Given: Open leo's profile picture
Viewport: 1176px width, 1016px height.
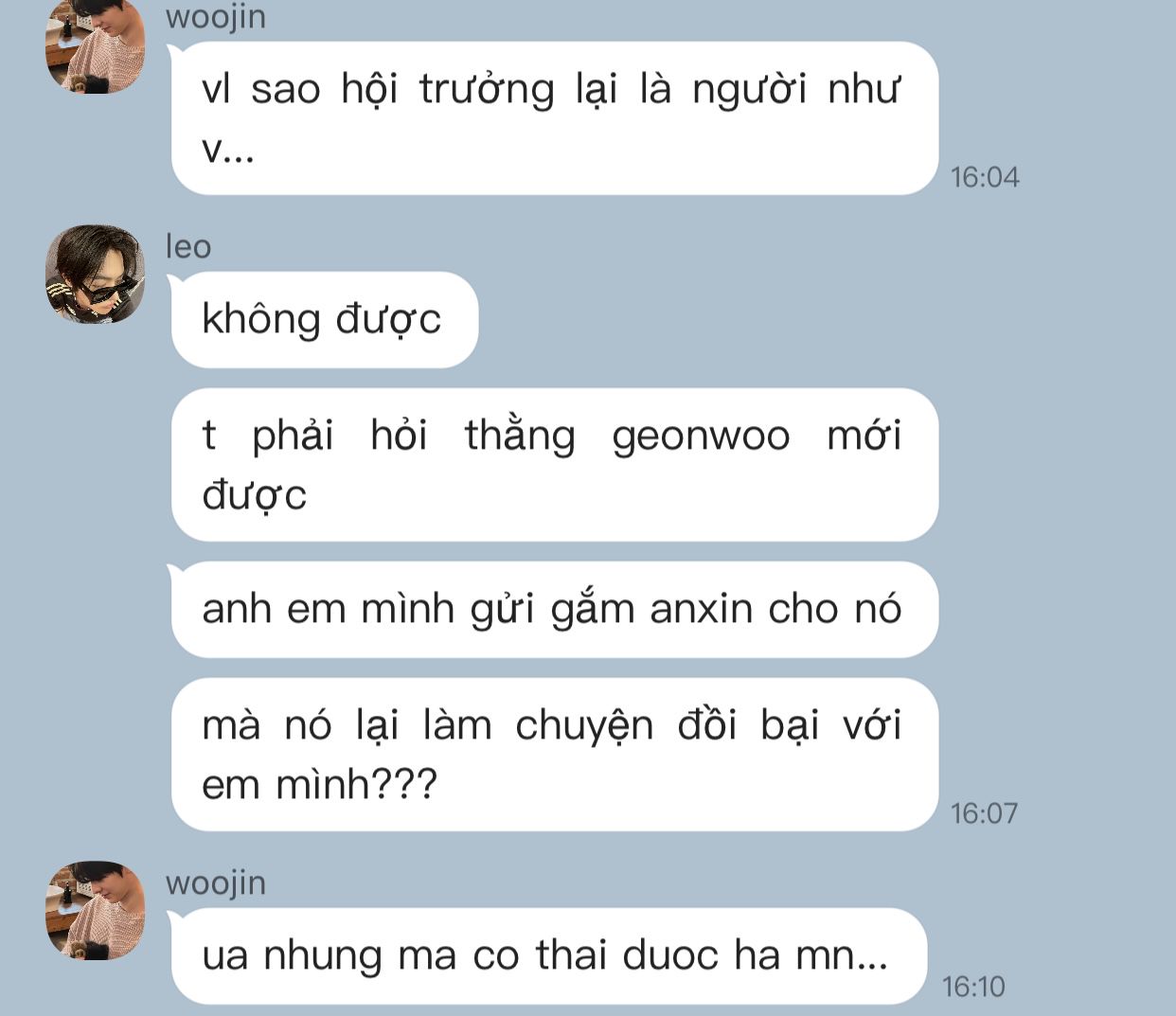Looking at the screenshot, I should pyautogui.click(x=95, y=274).
